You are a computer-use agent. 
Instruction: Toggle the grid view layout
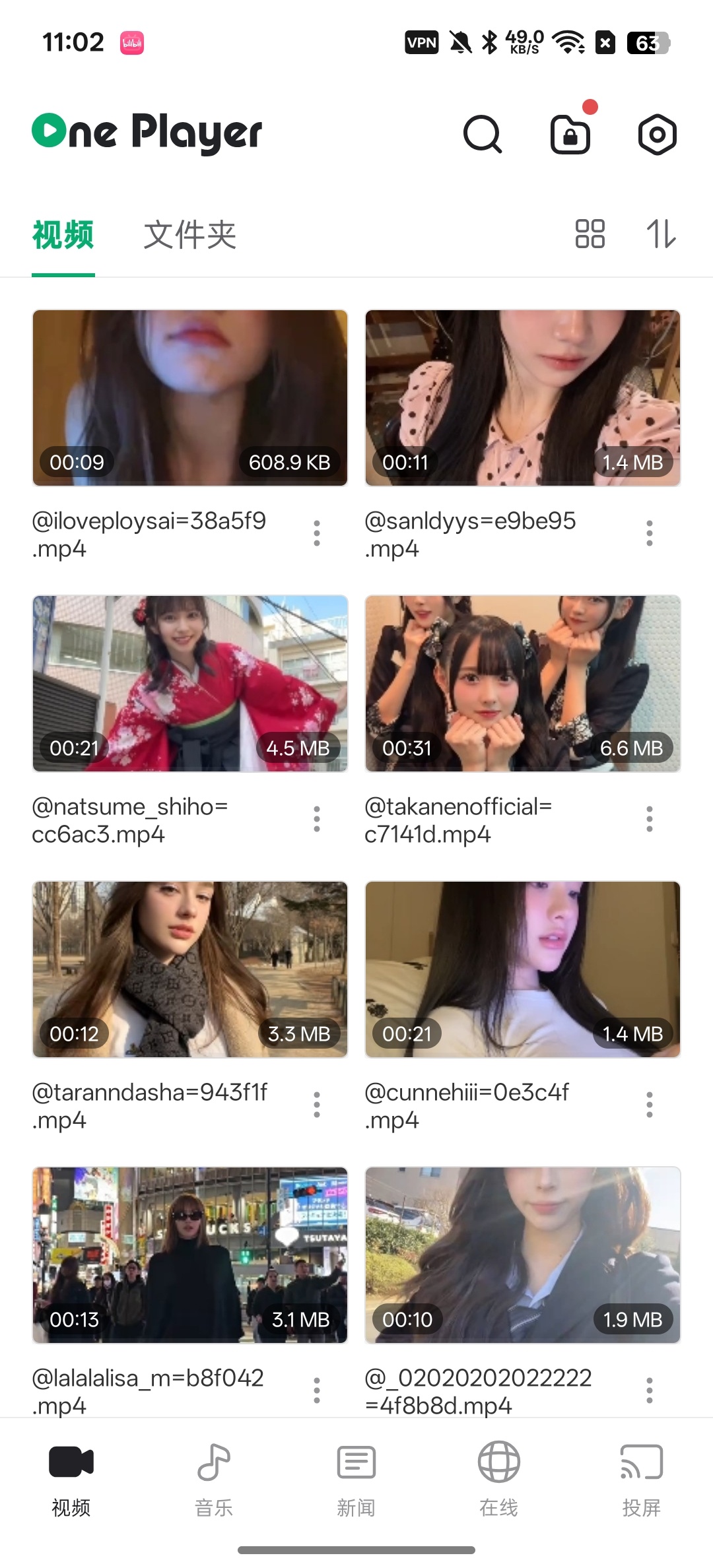(x=590, y=234)
